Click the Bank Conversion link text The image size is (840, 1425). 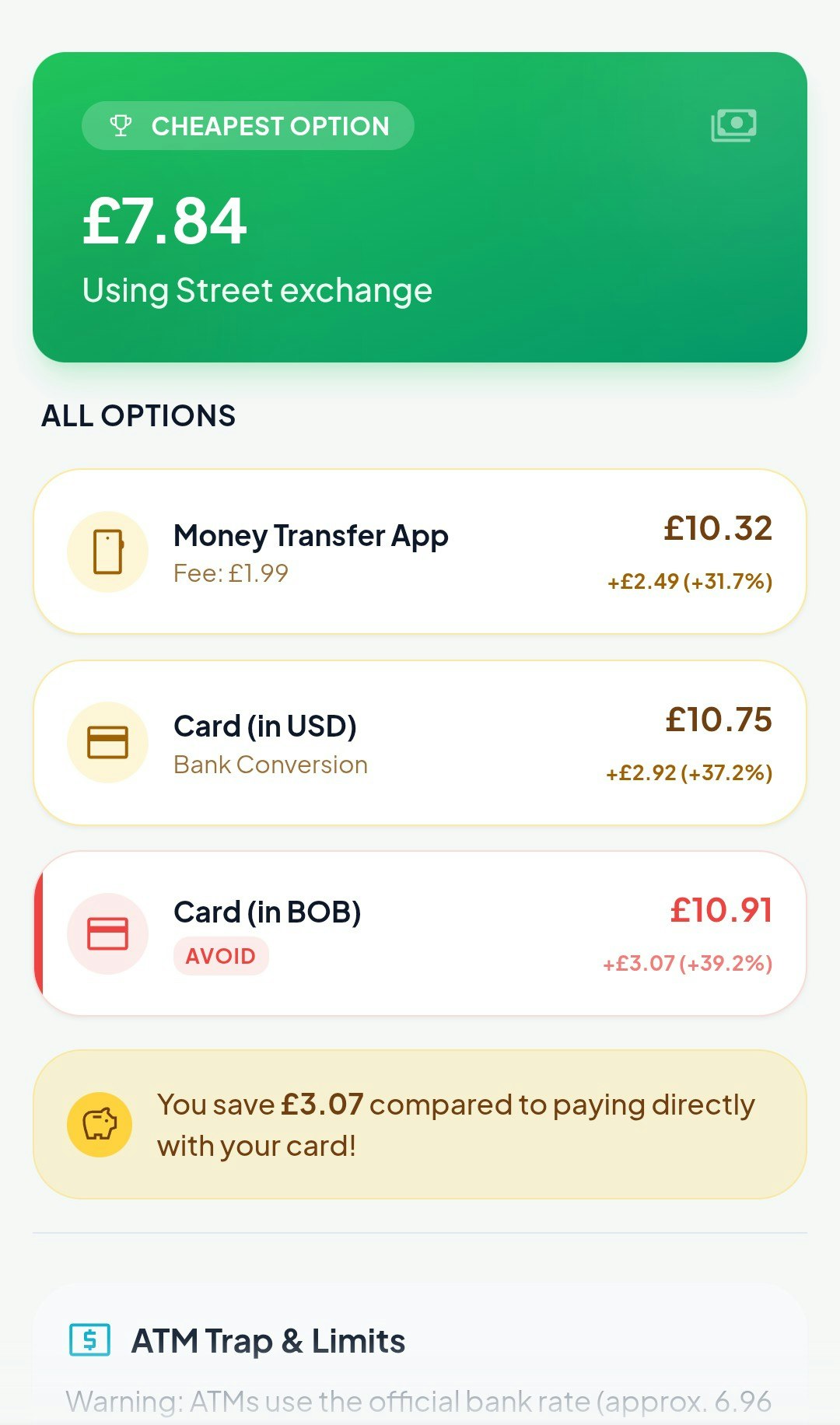270,764
